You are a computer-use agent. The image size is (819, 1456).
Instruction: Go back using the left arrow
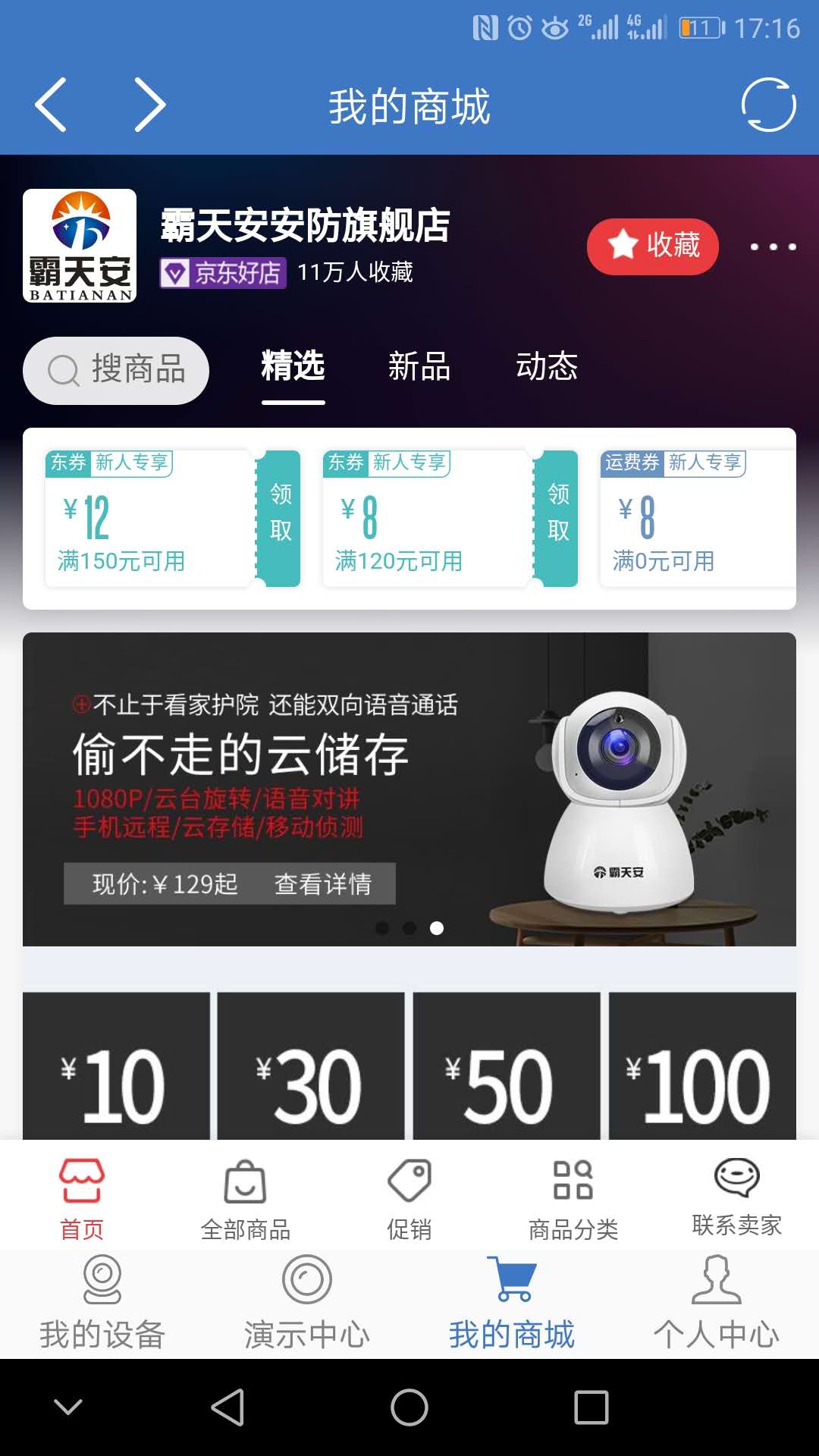[52, 105]
